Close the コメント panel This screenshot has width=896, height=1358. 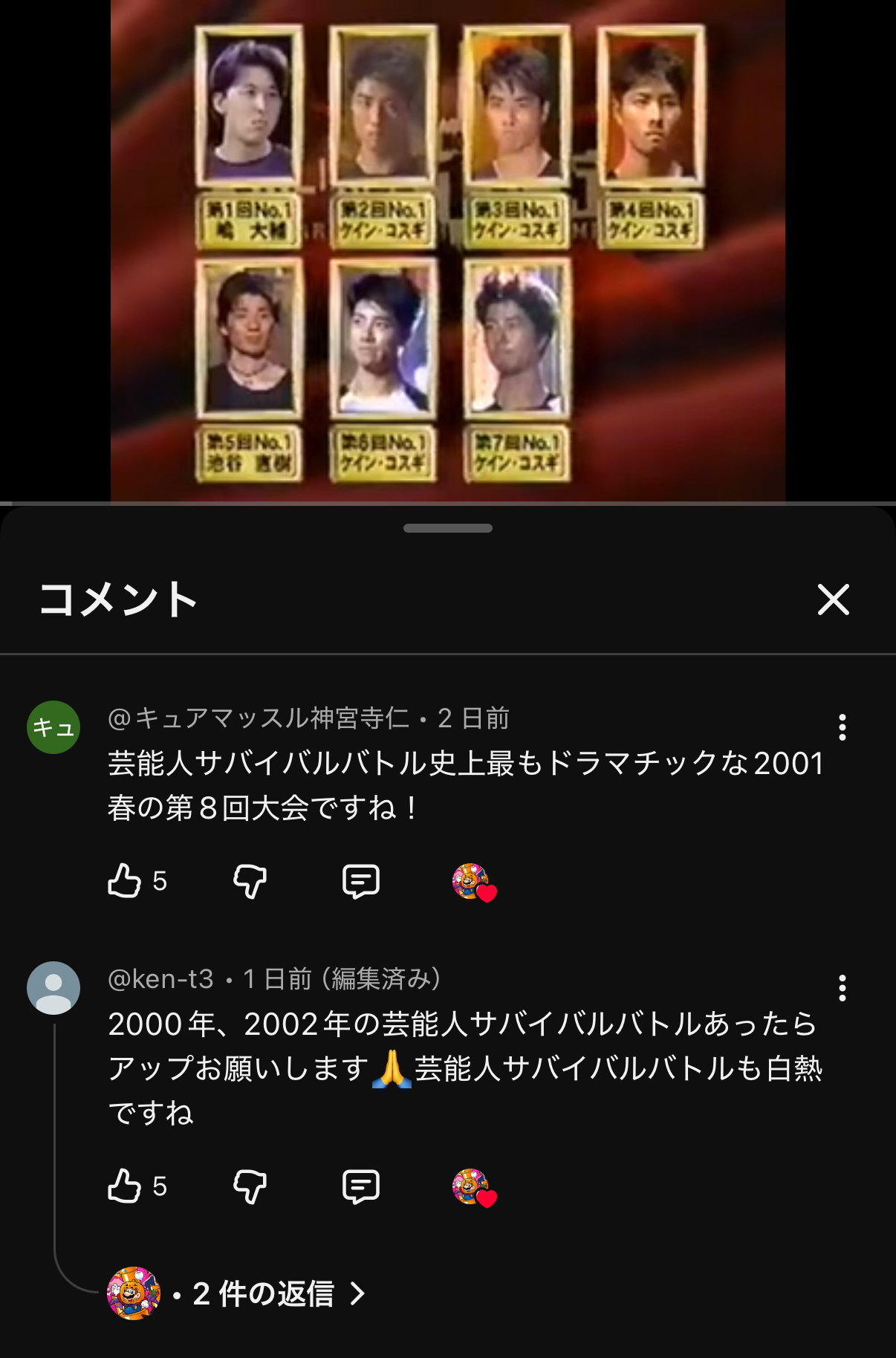(833, 600)
